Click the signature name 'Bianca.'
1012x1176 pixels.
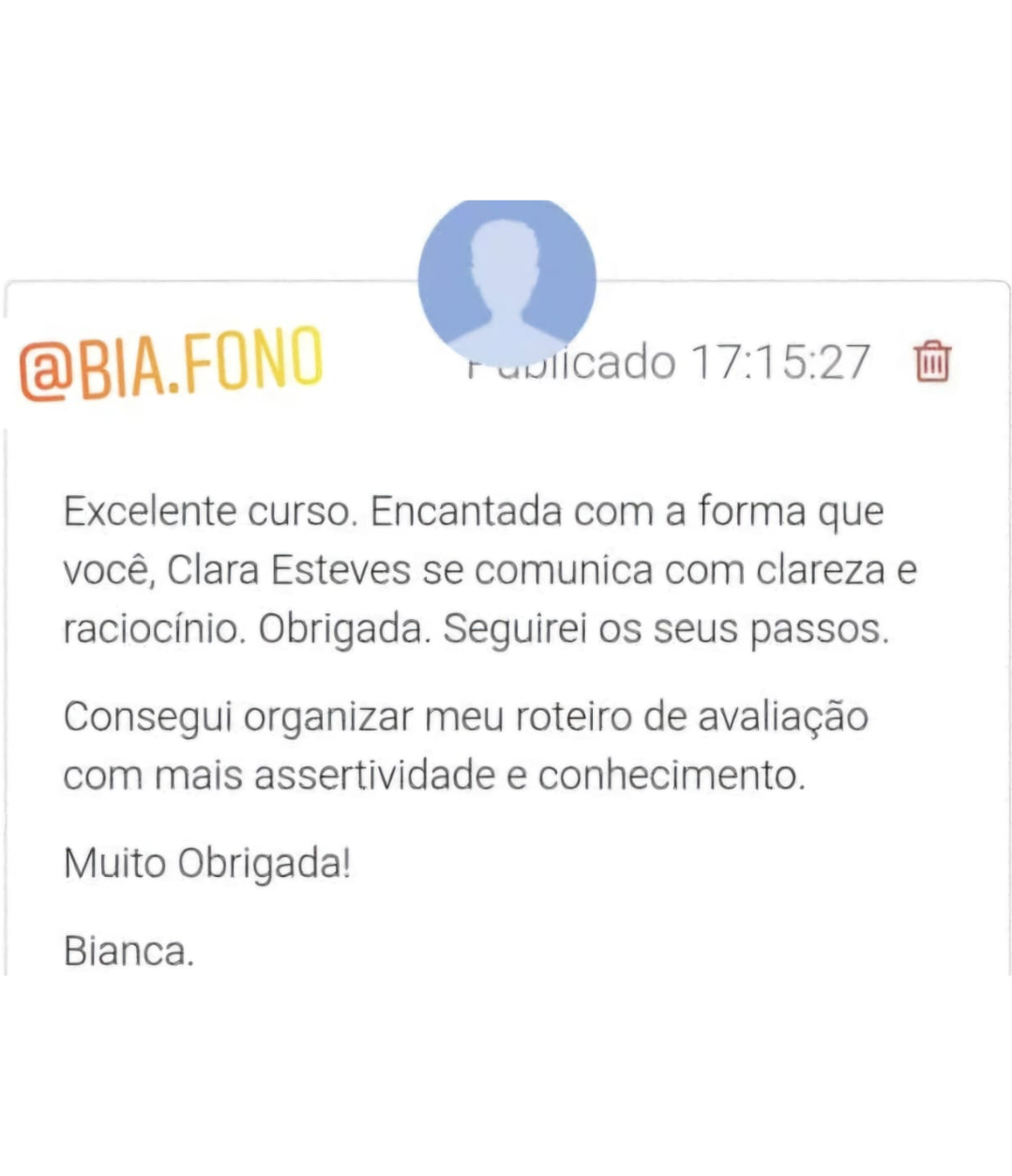coord(128,951)
